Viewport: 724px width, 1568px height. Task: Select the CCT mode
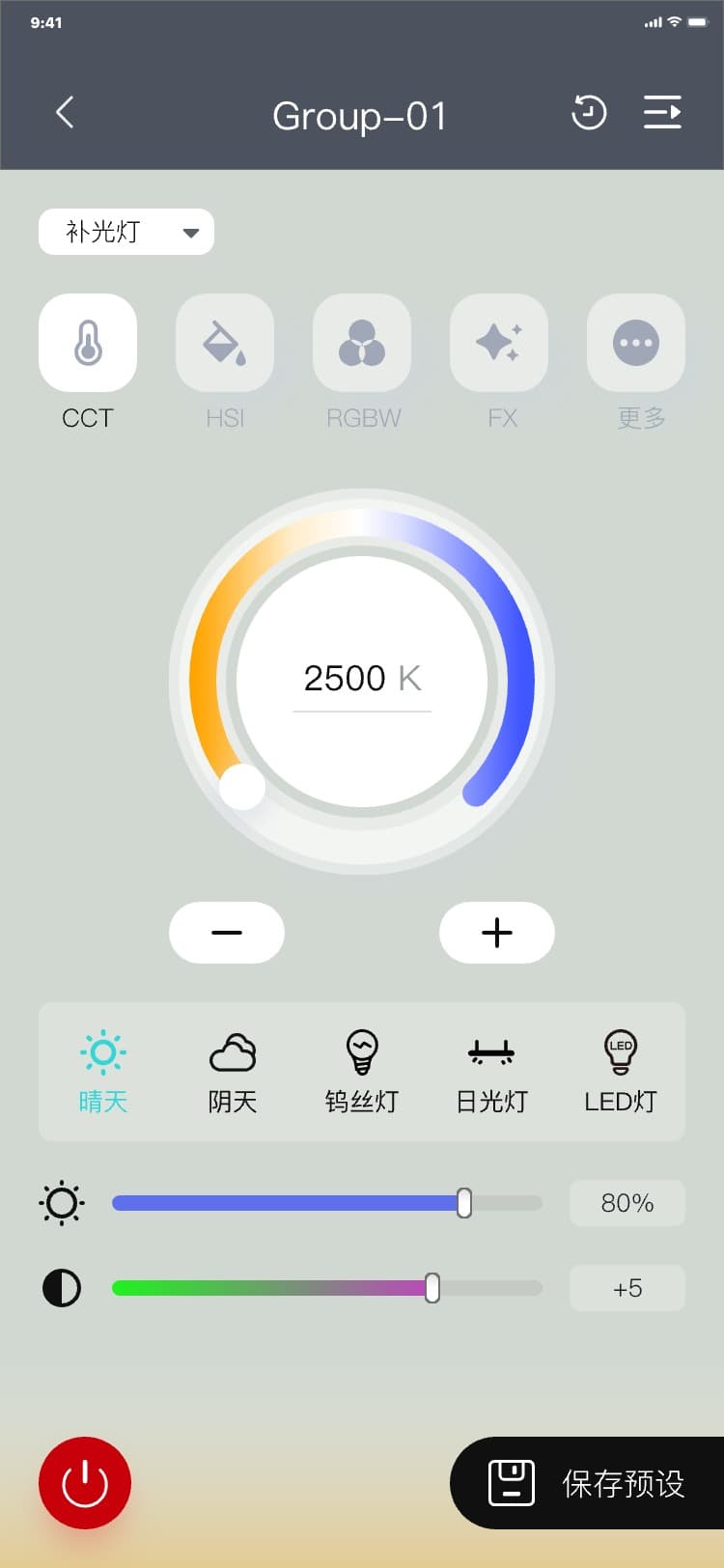click(88, 343)
